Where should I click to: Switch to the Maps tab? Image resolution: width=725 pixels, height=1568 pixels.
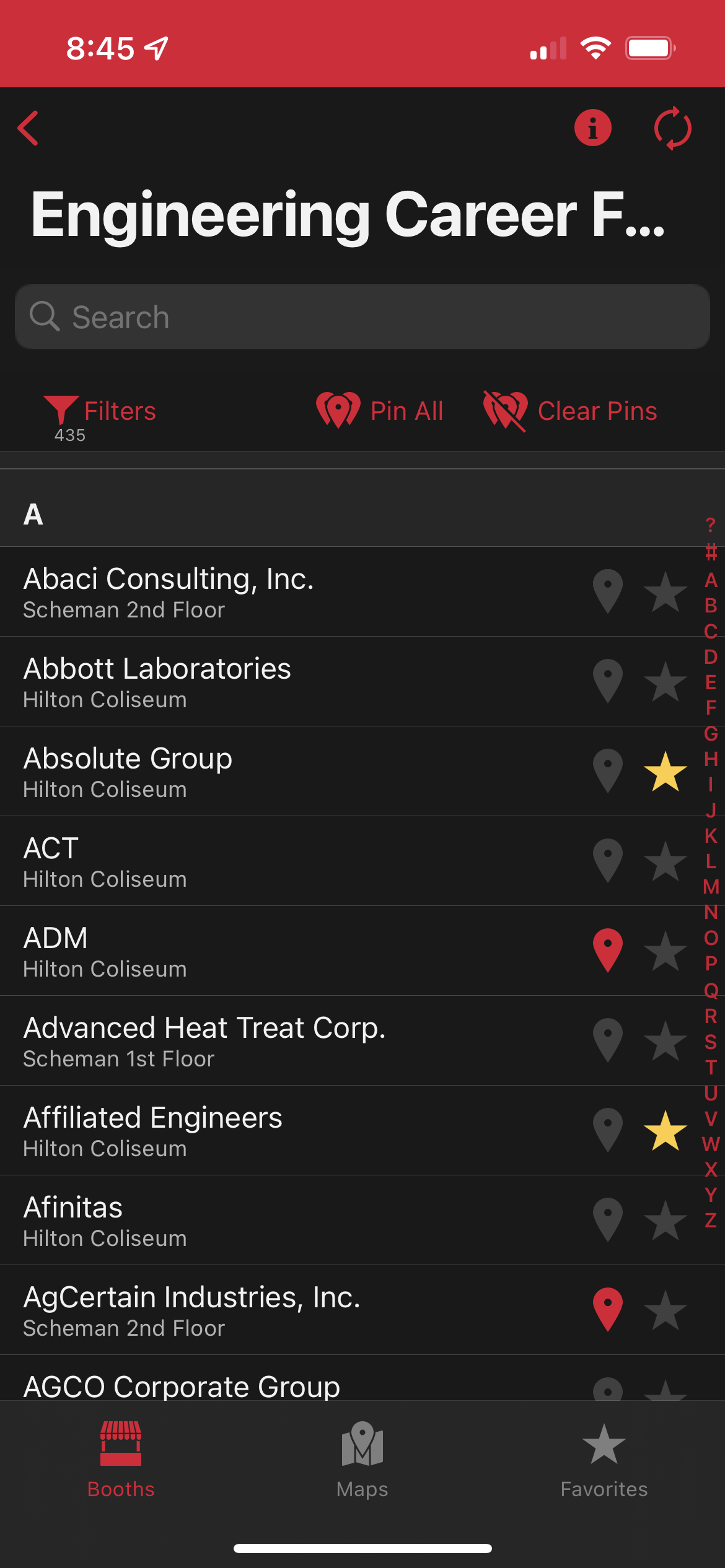362,1460
